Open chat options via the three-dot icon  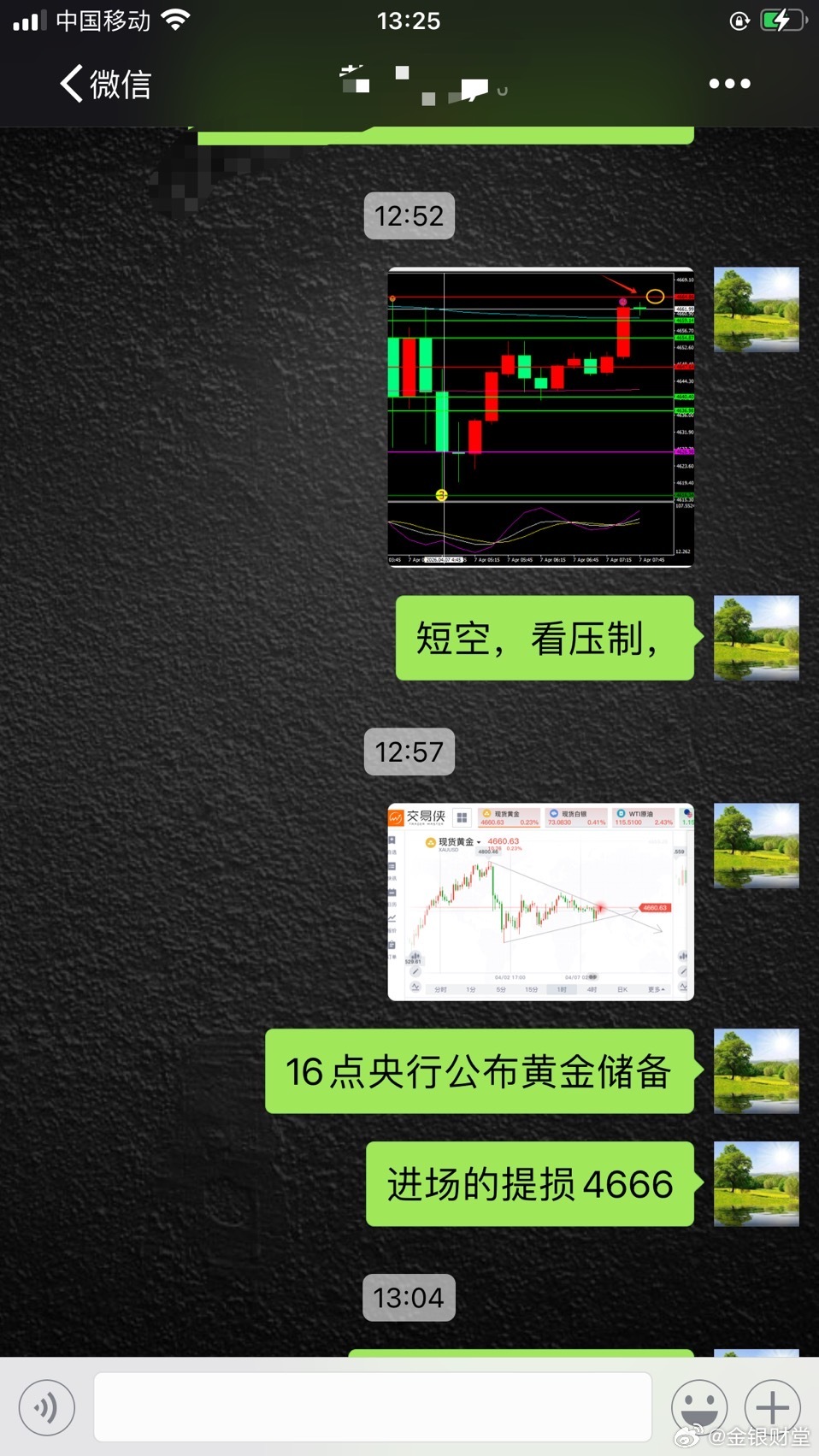[729, 83]
